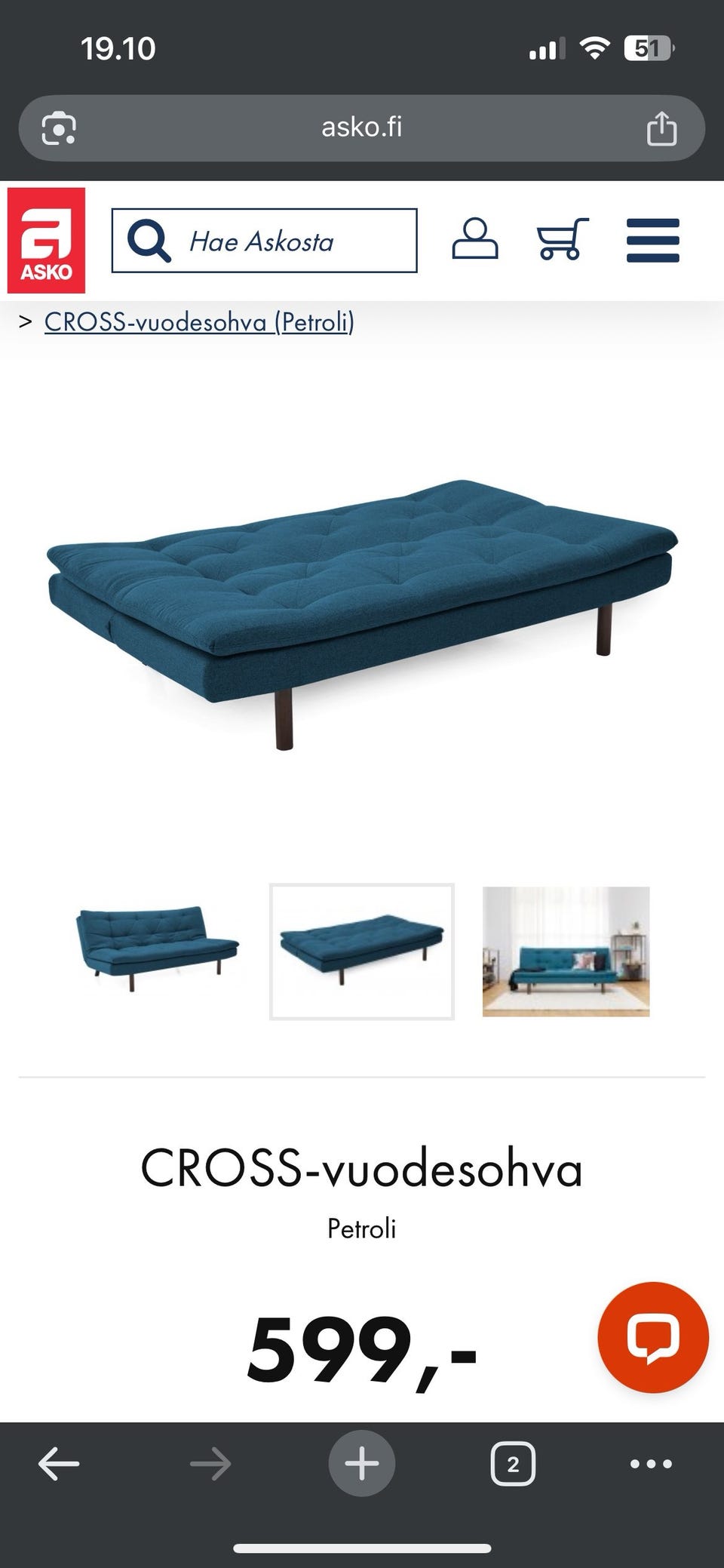Image resolution: width=724 pixels, height=1568 pixels.
Task: Open the hamburger menu
Action: tap(653, 240)
